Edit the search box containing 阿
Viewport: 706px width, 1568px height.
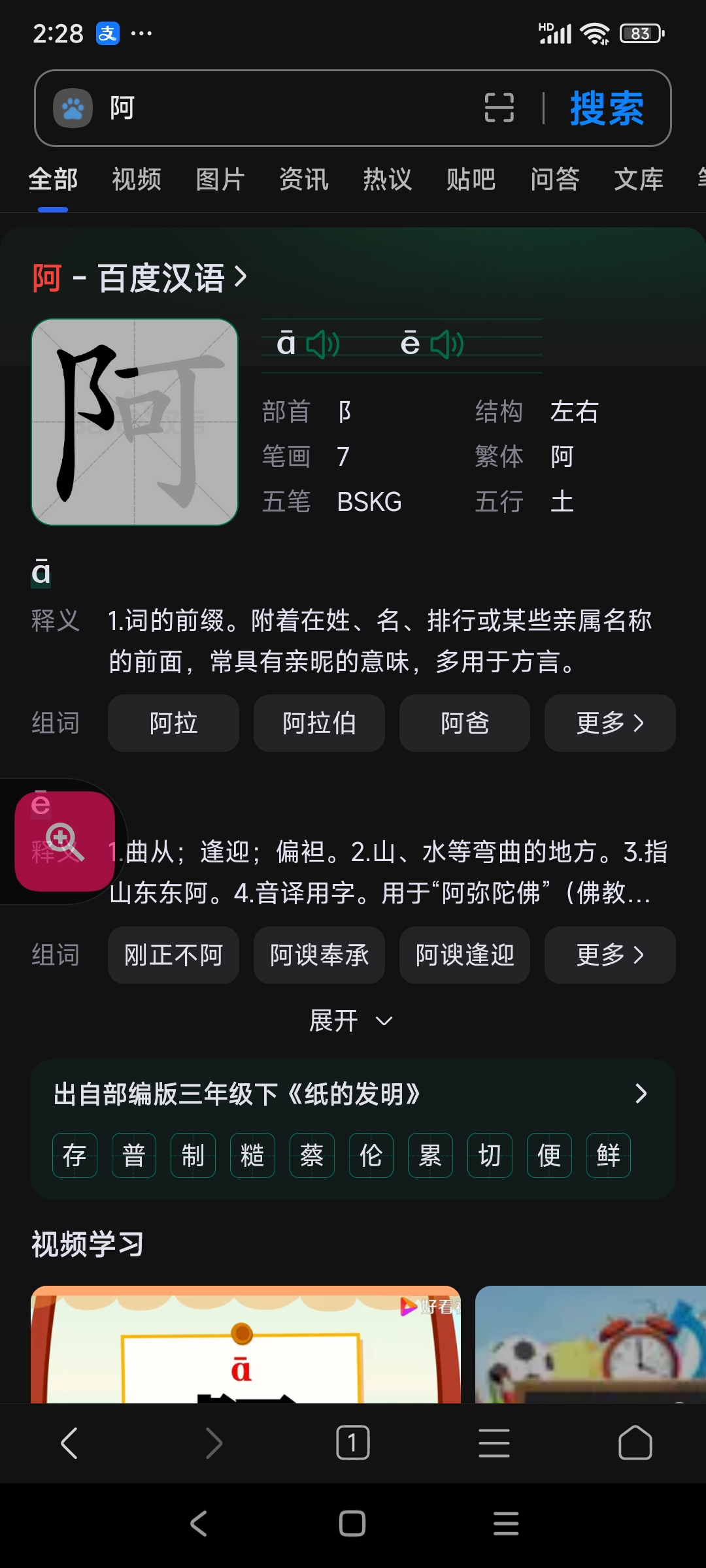click(288, 108)
